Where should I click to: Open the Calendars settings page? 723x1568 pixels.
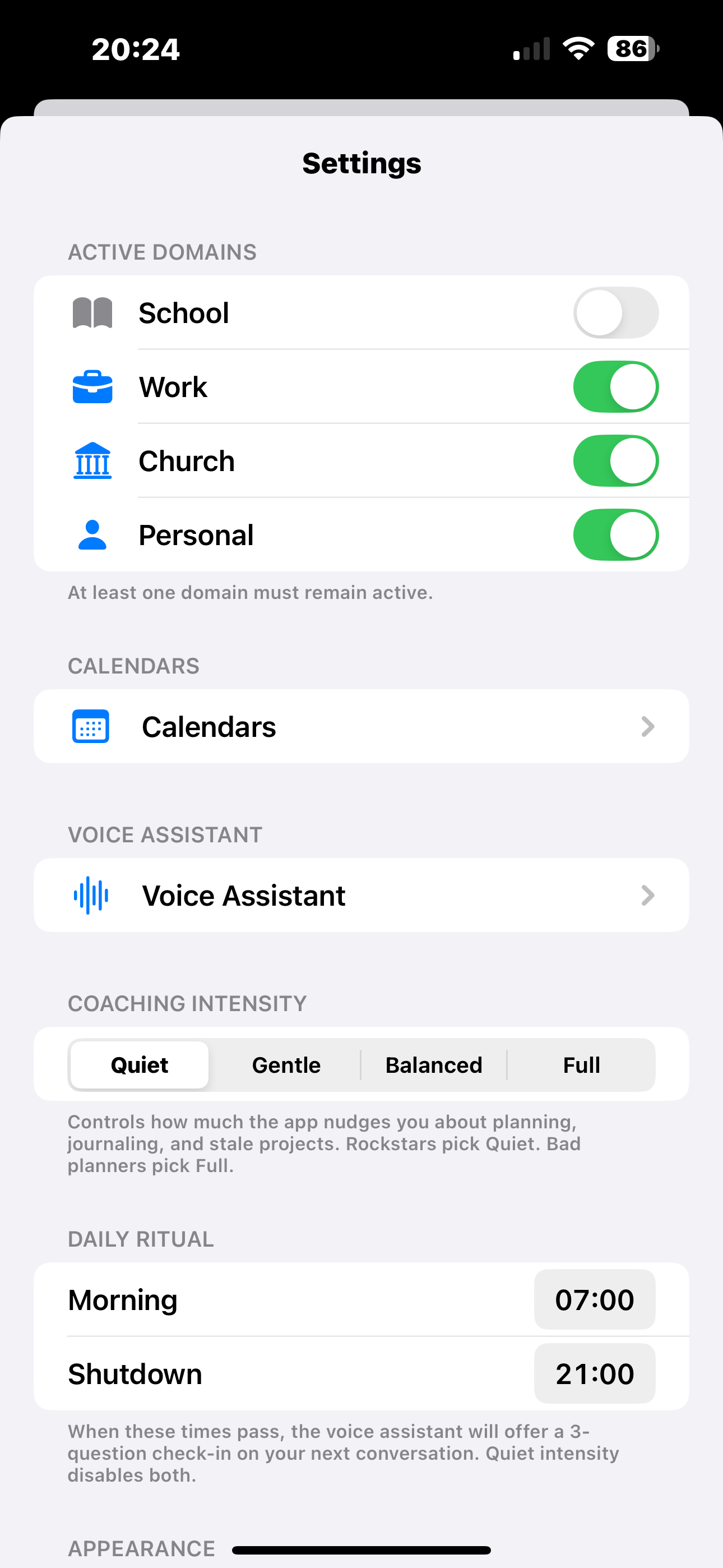coord(361,726)
